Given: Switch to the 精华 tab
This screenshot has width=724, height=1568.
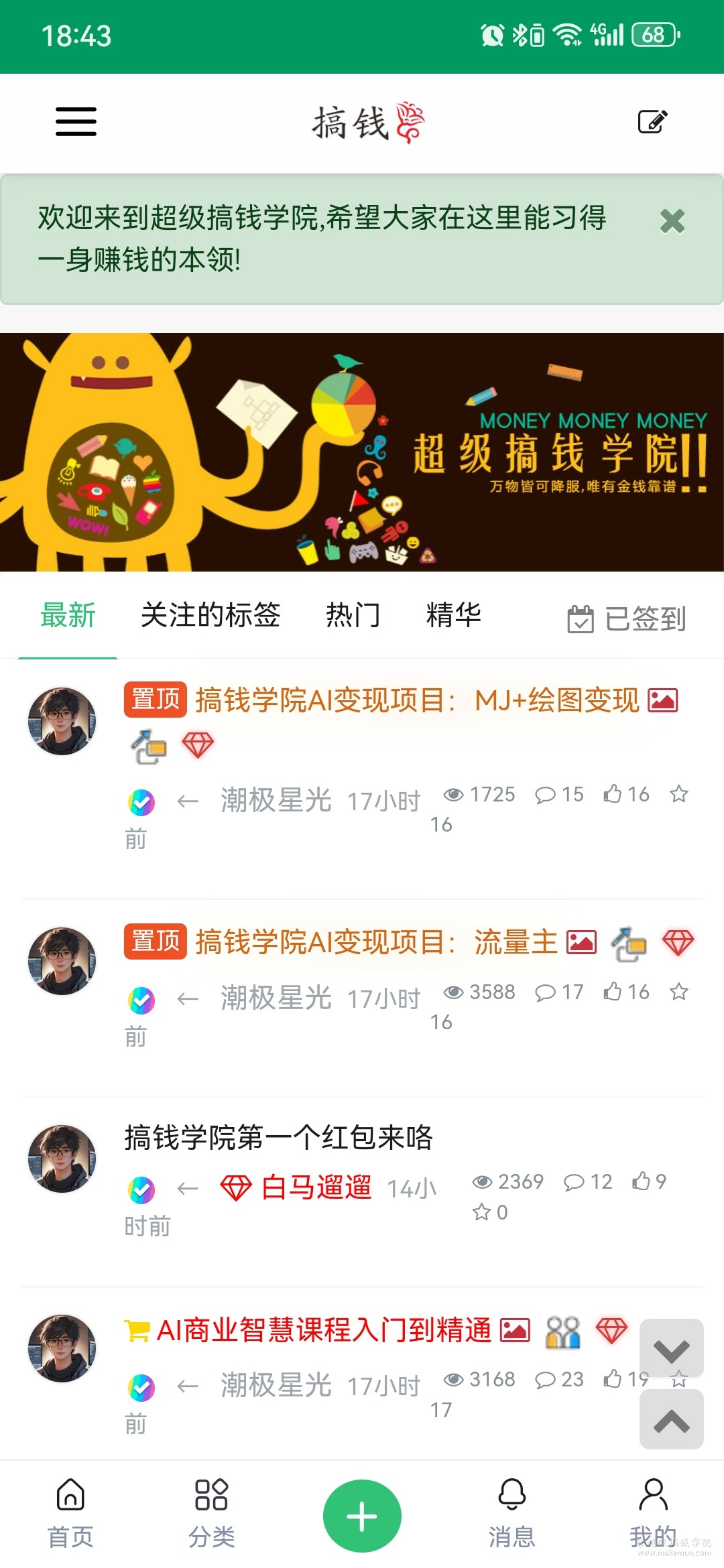Looking at the screenshot, I should coord(454,615).
